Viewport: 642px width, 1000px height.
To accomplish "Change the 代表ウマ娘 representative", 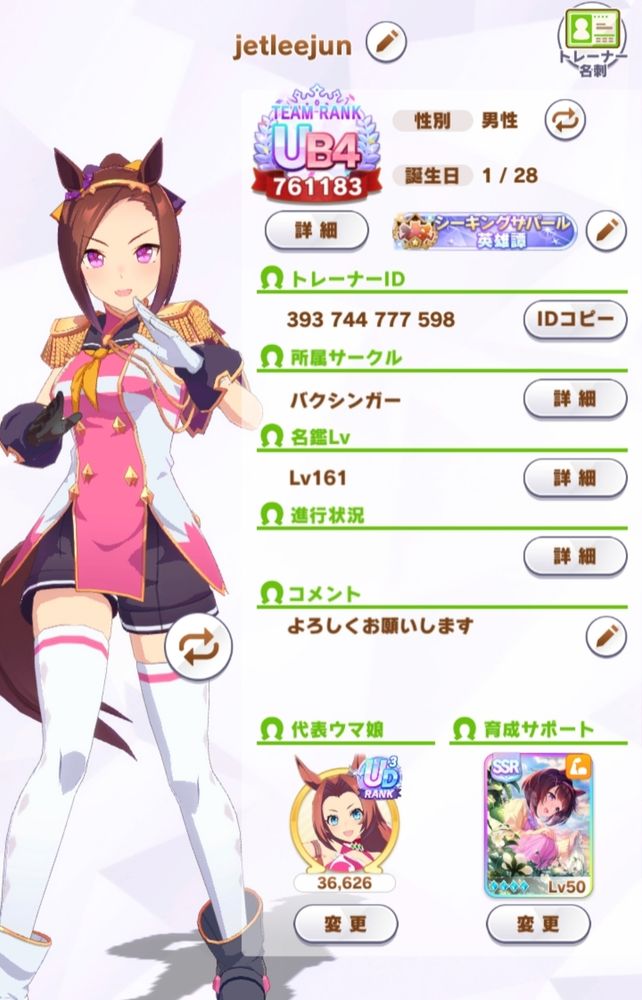I will pos(345,923).
